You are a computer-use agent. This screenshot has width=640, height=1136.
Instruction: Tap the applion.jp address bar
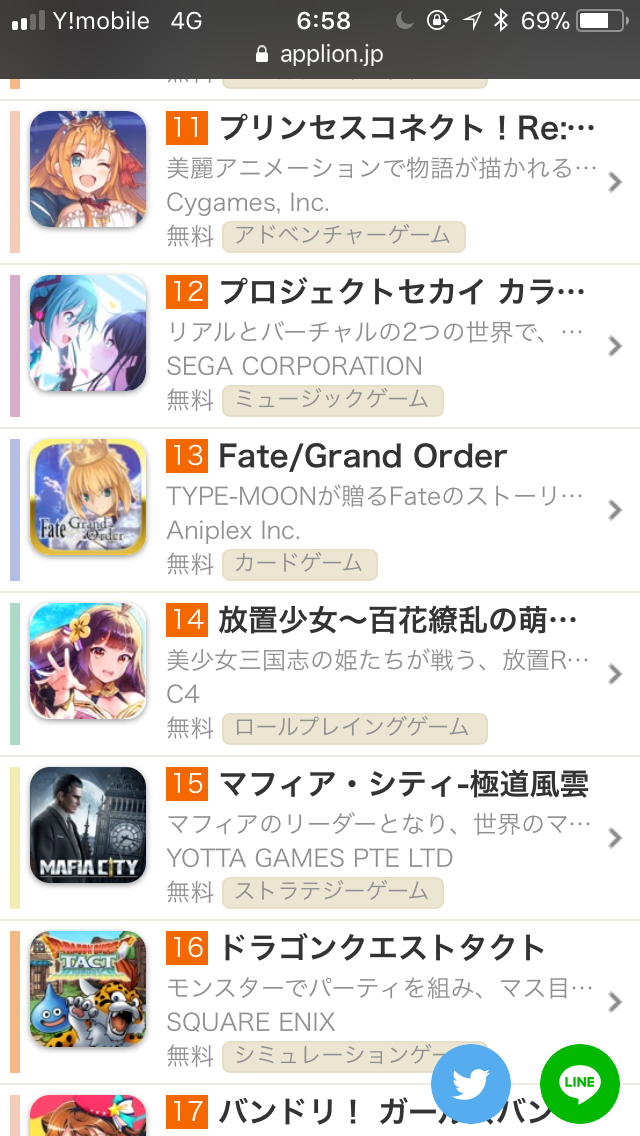[320, 53]
